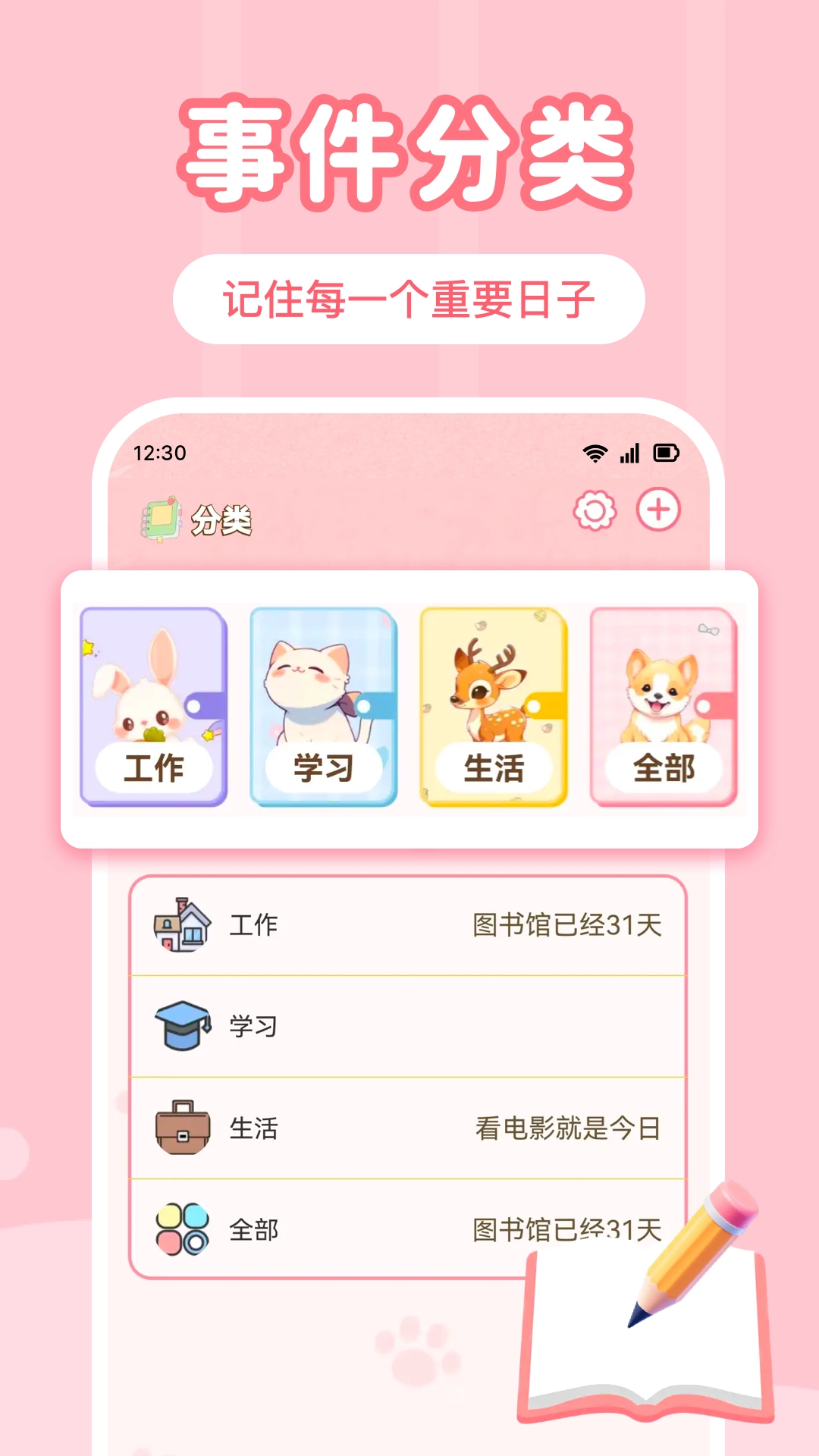Click the house icon next to 工作
Image resolution: width=819 pixels, height=1456 pixels.
(x=179, y=924)
